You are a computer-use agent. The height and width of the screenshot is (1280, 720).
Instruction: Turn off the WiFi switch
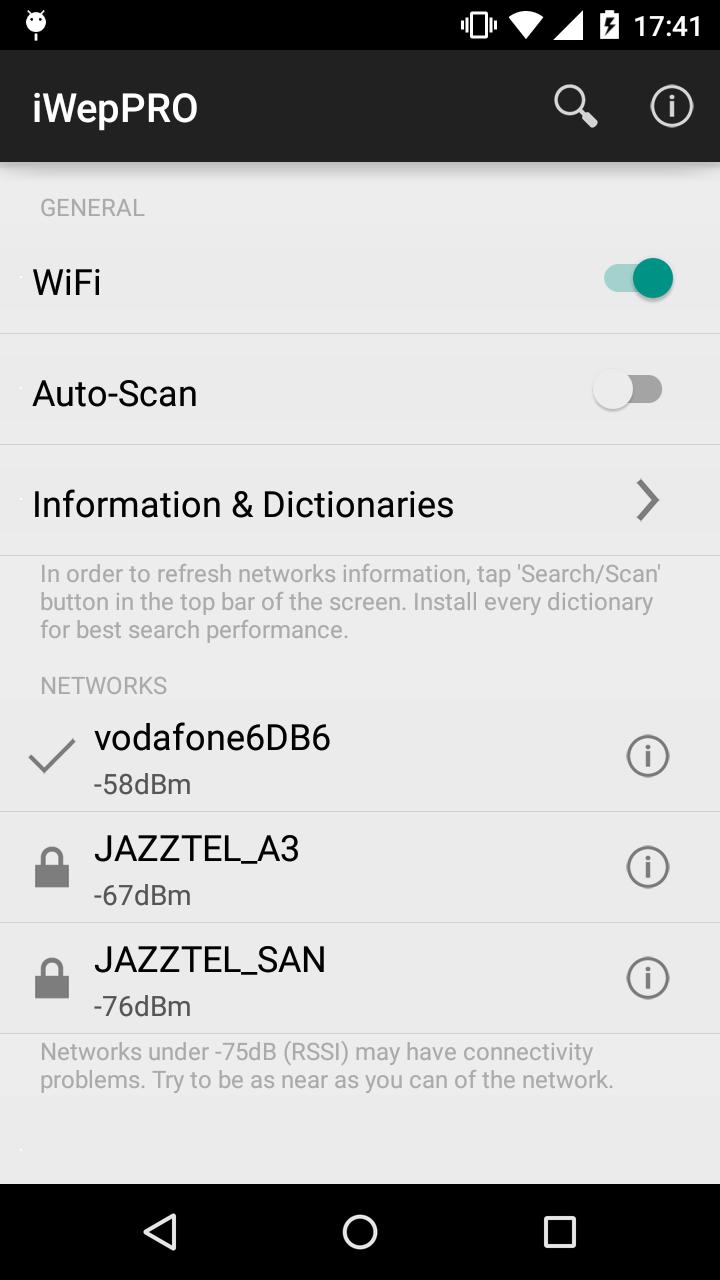pos(638,279)
